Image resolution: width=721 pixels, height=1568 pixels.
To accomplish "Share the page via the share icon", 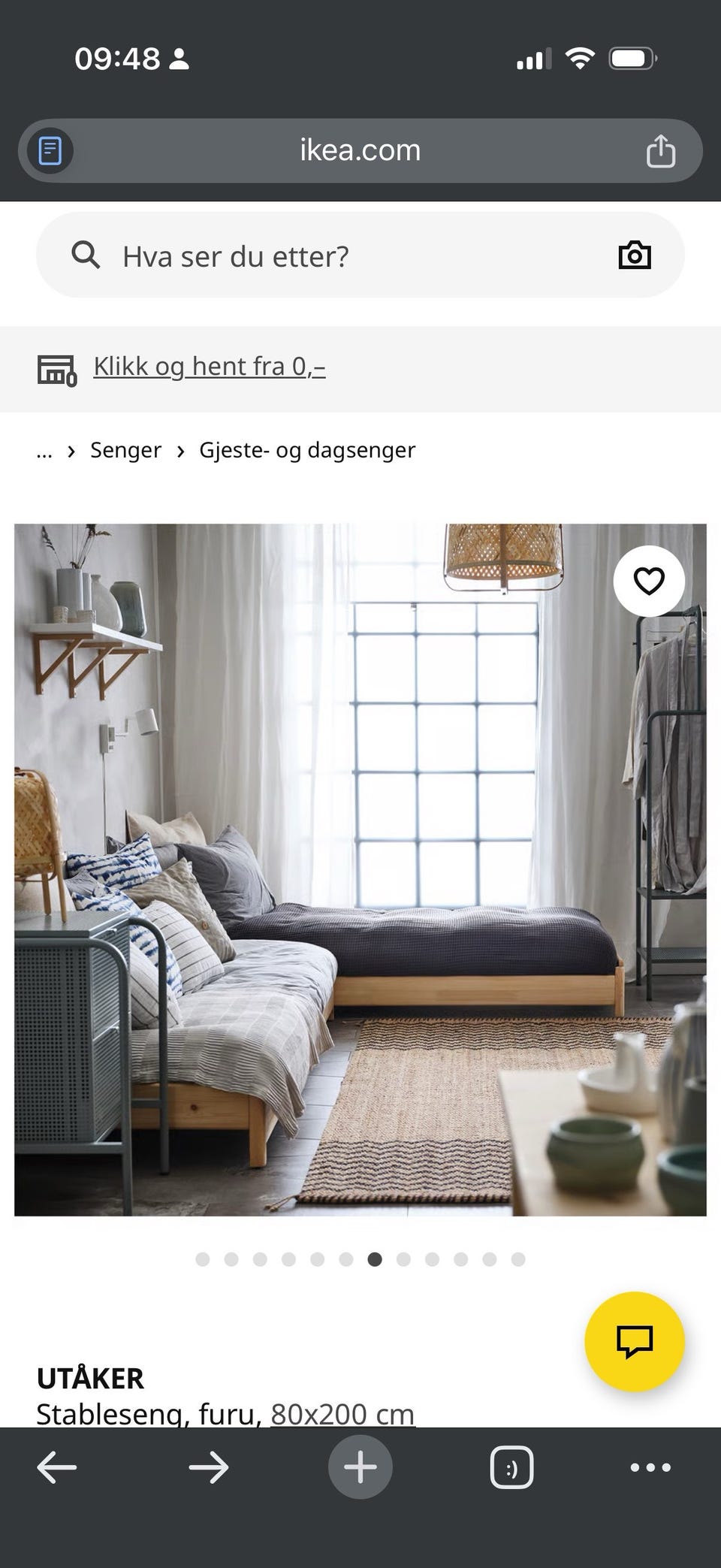I will [662, 150].
